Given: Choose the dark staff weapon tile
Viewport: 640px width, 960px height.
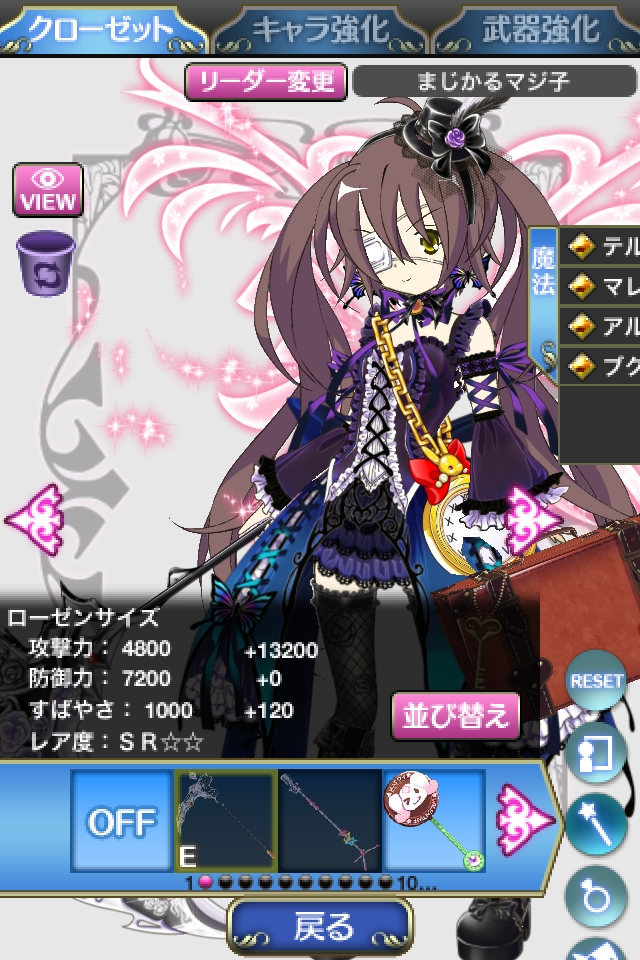Looking at the screenshot, I should click(330, 821).
